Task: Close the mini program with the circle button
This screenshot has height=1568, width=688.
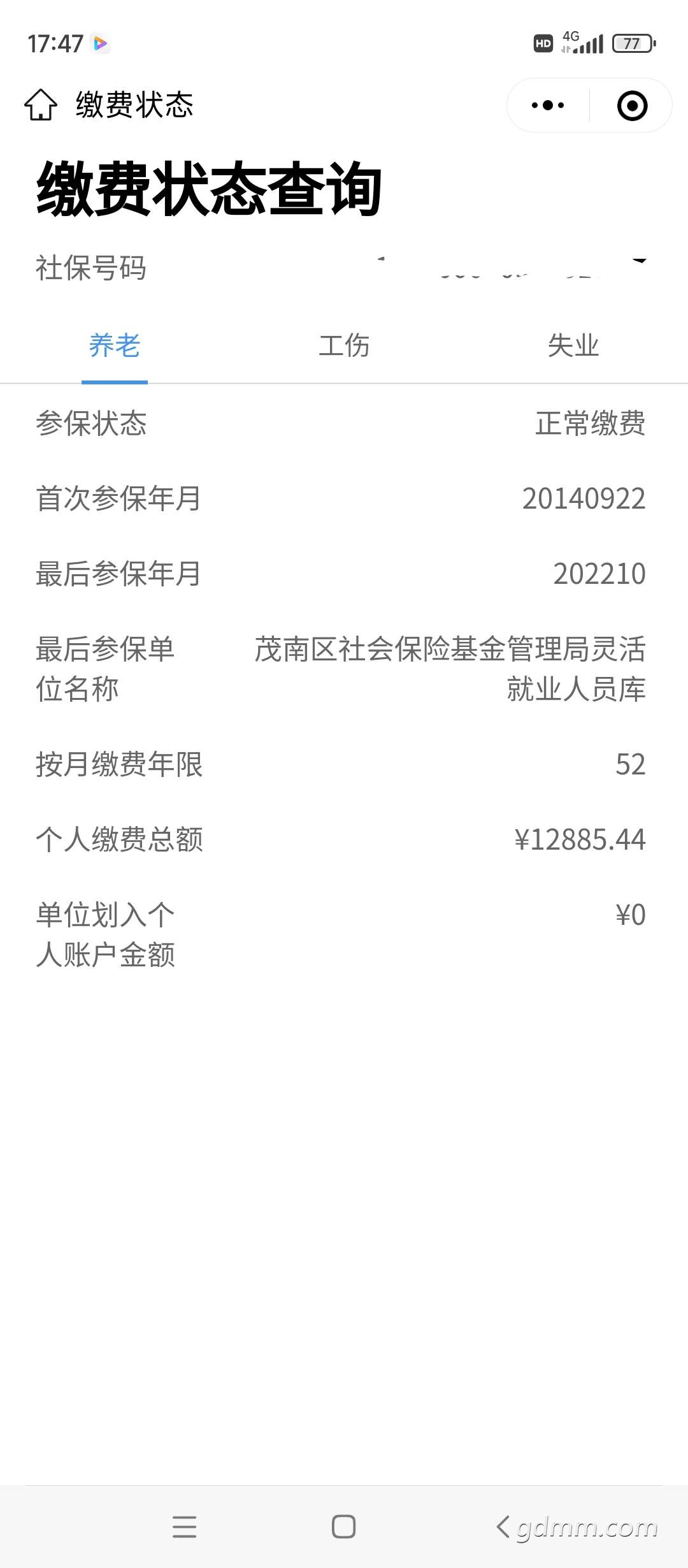Action: pyautogui.click(x=632, y=105)
